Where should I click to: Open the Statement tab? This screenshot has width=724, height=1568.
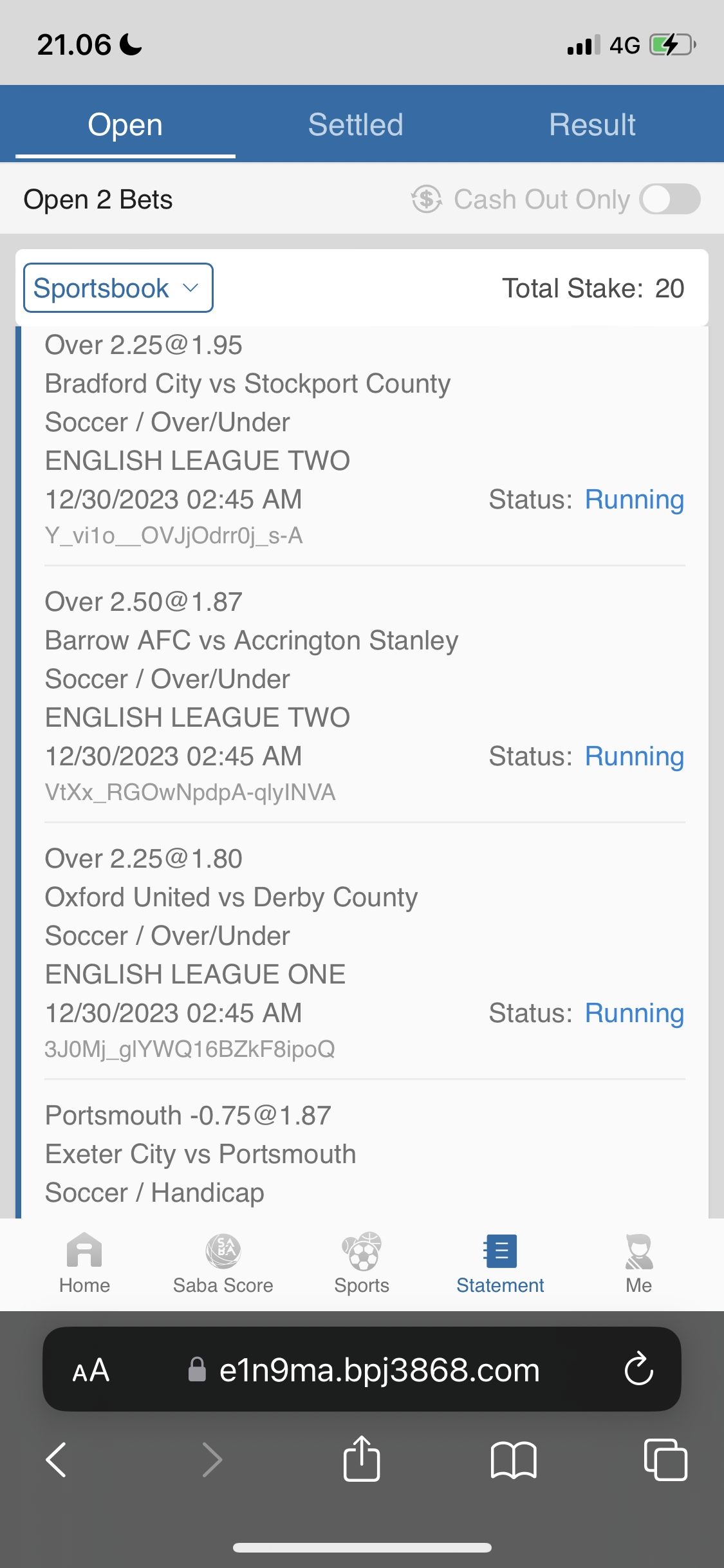(x=500, y=1263)
